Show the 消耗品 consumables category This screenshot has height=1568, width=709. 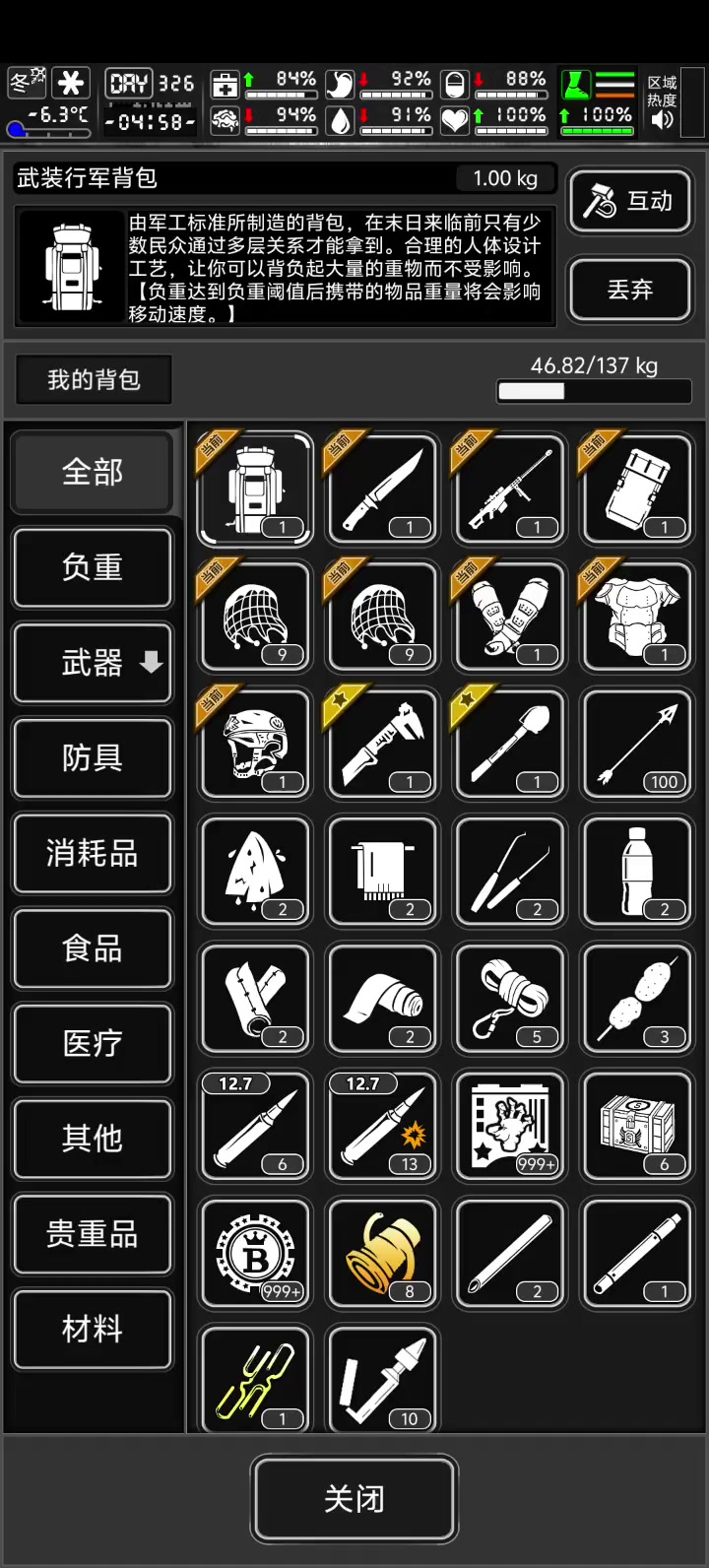click(x=93, y=854)
